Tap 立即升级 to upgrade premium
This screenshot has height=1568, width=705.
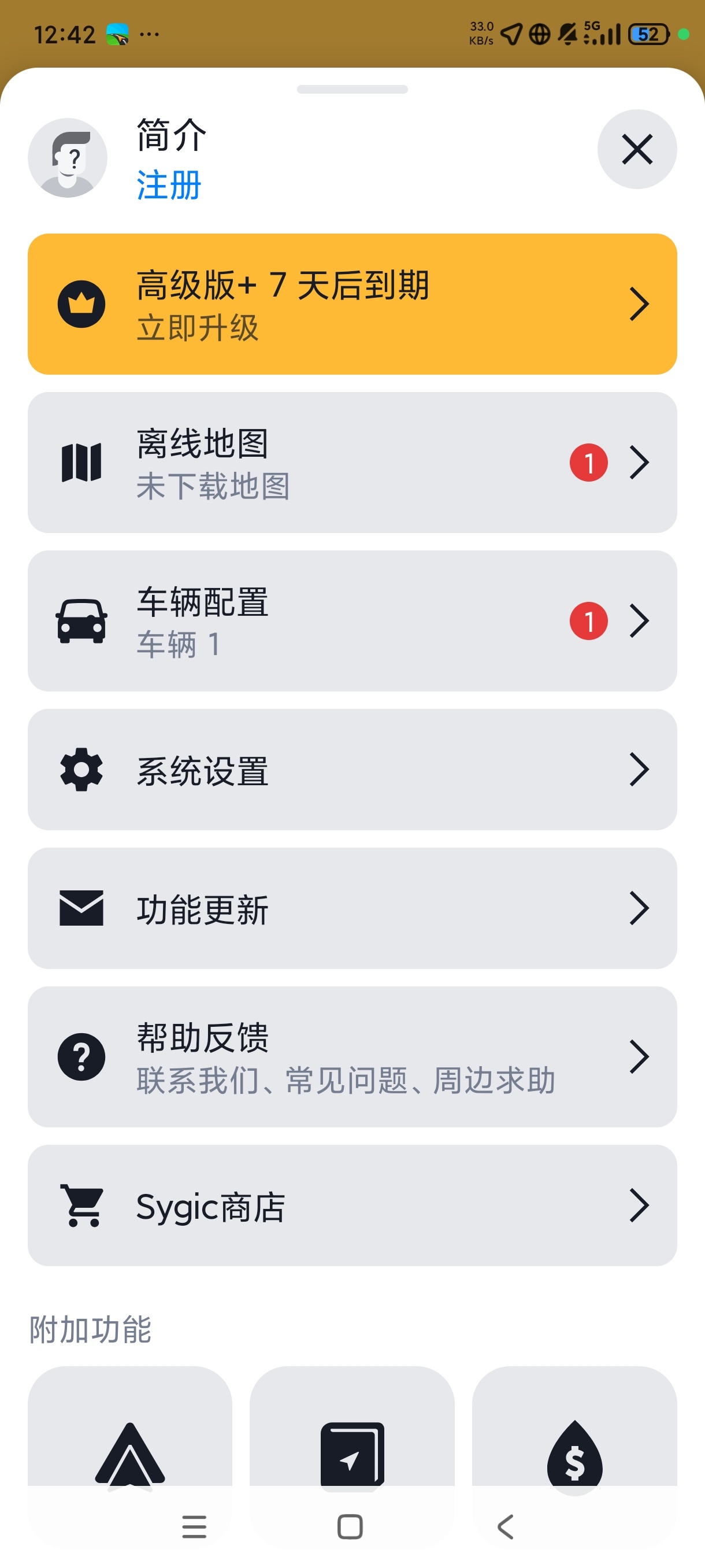coord(197,327)
